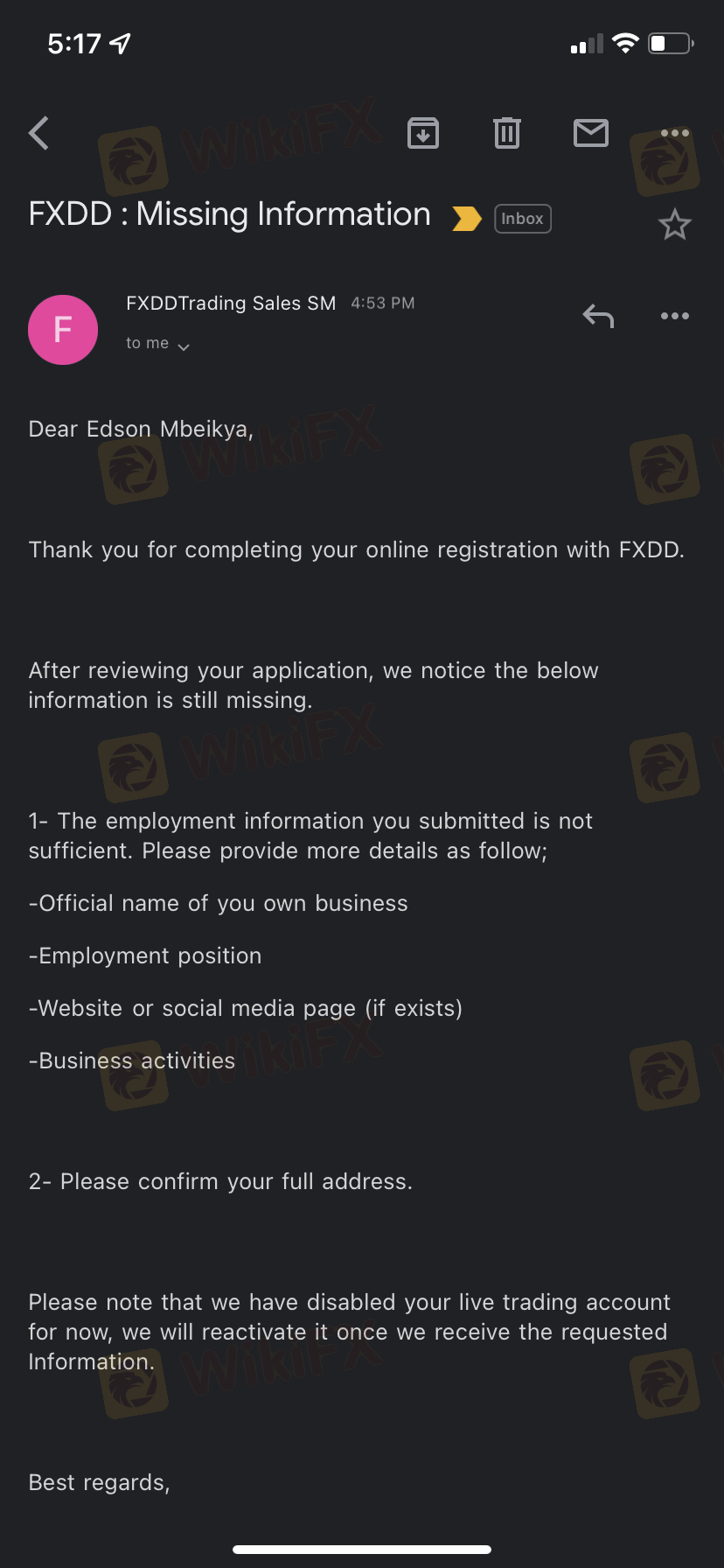
Task: Toggle the yellow importance marker
Action: pyautogui.click(x=467, y=219)
